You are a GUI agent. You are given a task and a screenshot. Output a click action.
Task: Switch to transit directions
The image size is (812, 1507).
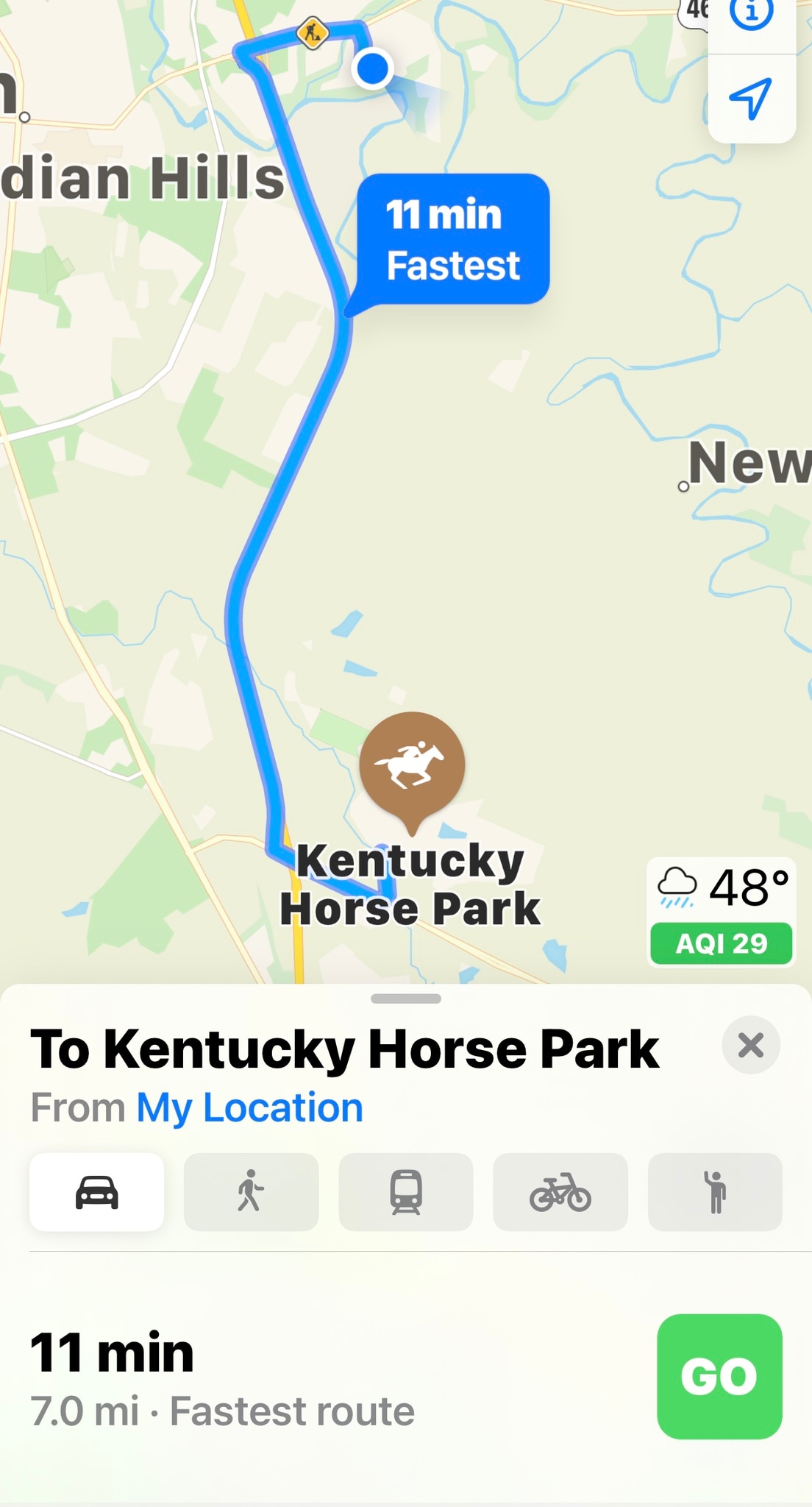[x=405, y=1192]
